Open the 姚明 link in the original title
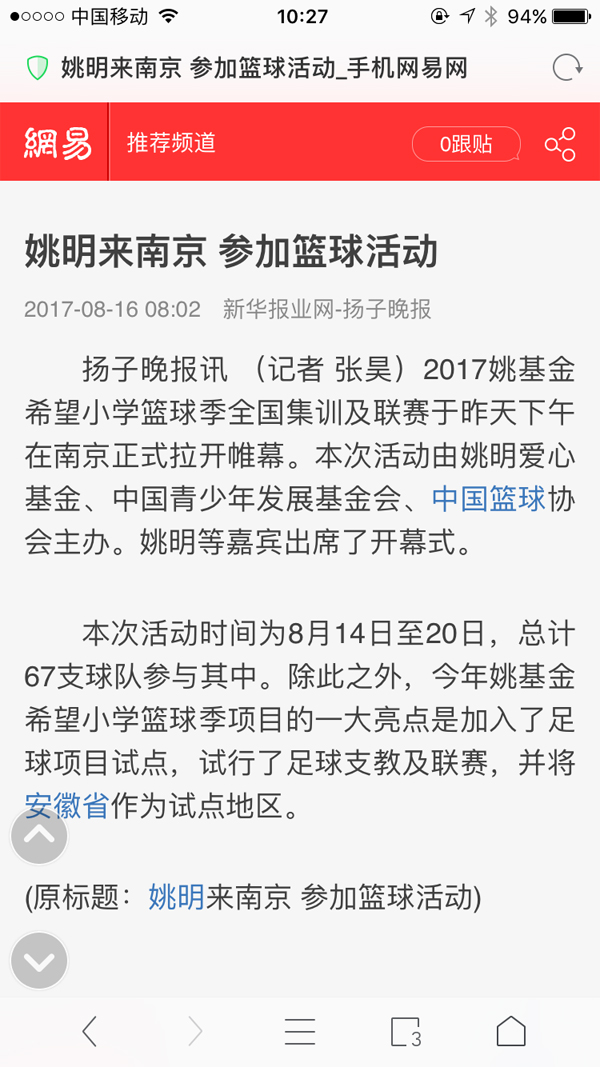Viewport: 600px width, 1067px height. click(176, 897)
